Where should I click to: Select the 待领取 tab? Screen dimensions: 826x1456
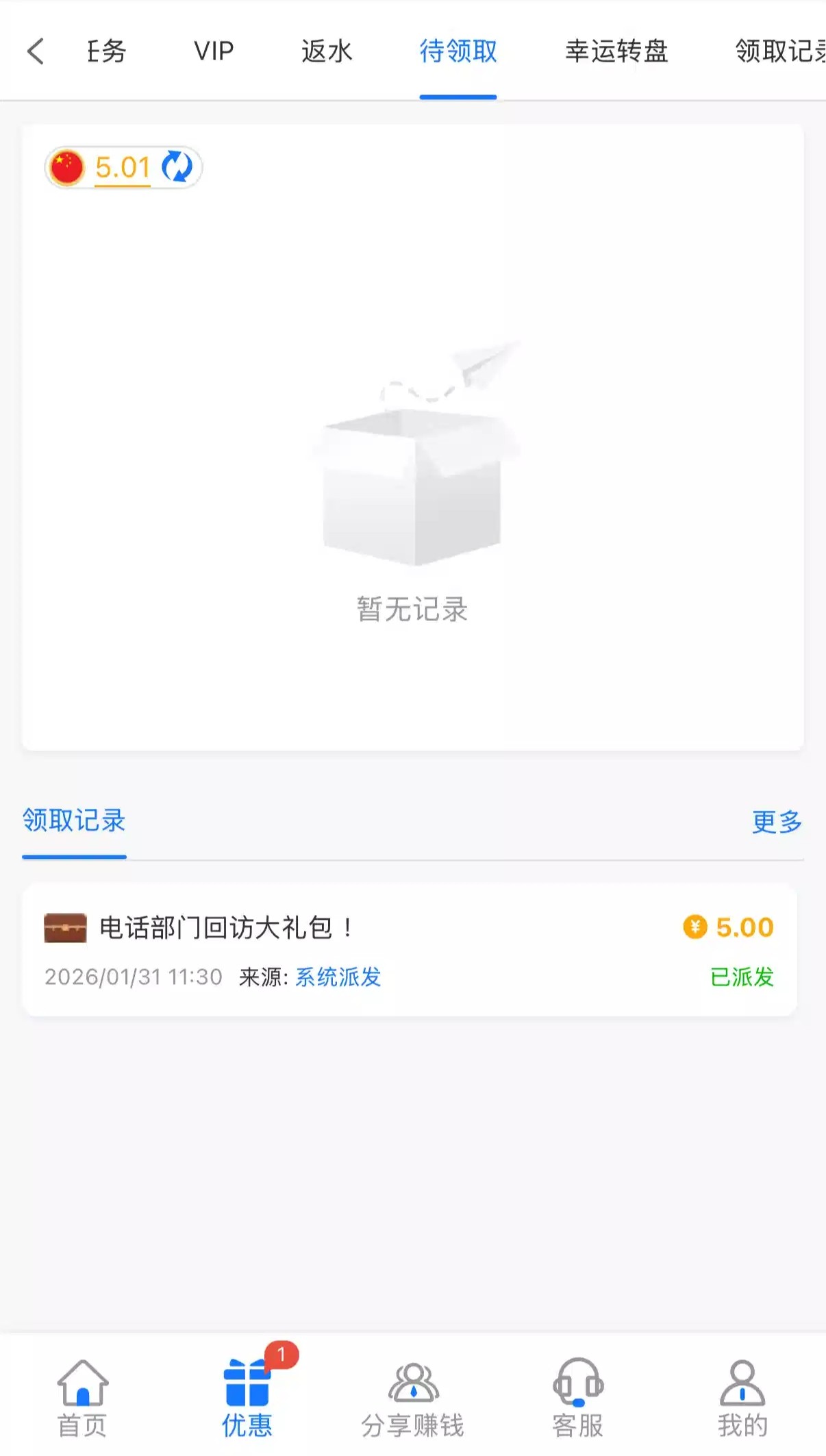point(458,51)
